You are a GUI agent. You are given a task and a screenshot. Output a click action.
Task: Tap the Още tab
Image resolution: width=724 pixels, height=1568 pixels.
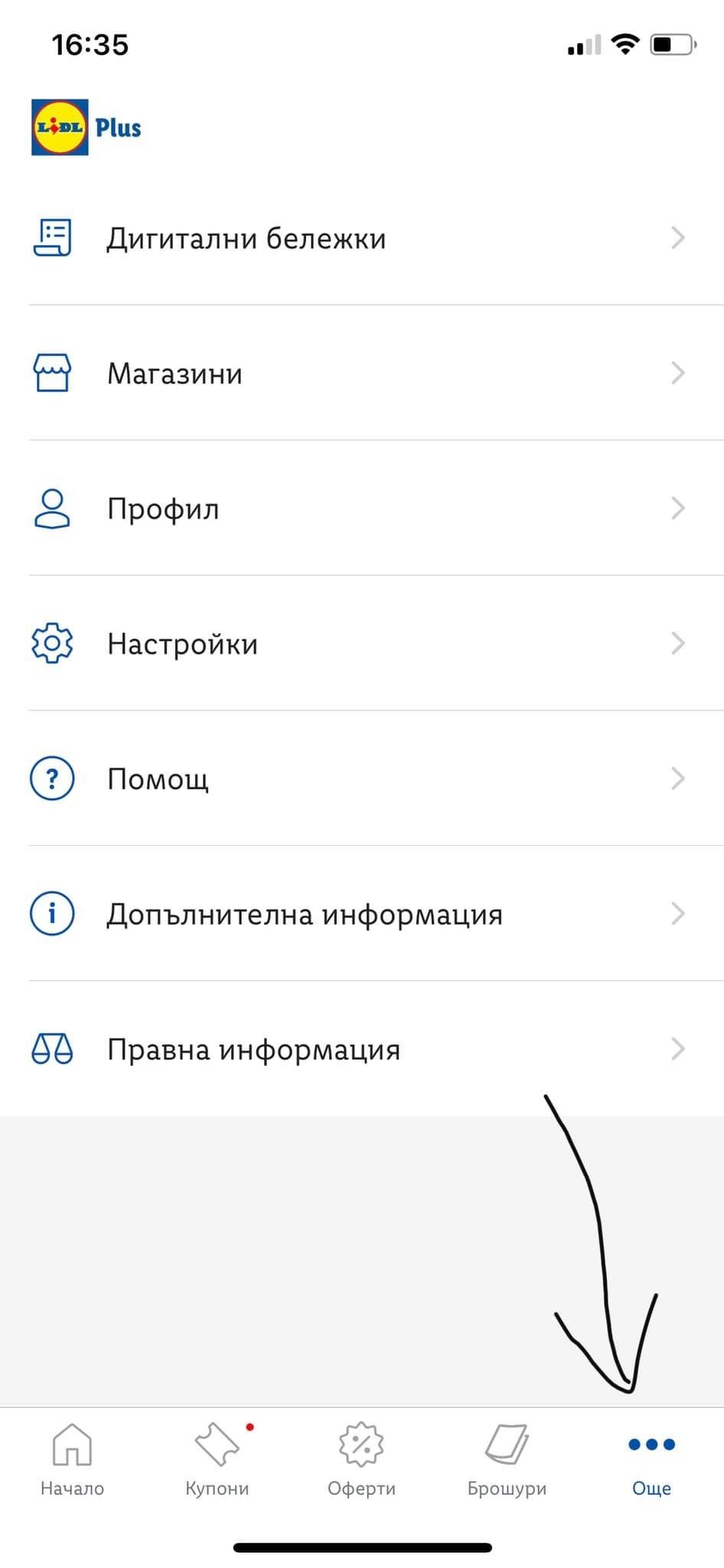point(651,1460)
